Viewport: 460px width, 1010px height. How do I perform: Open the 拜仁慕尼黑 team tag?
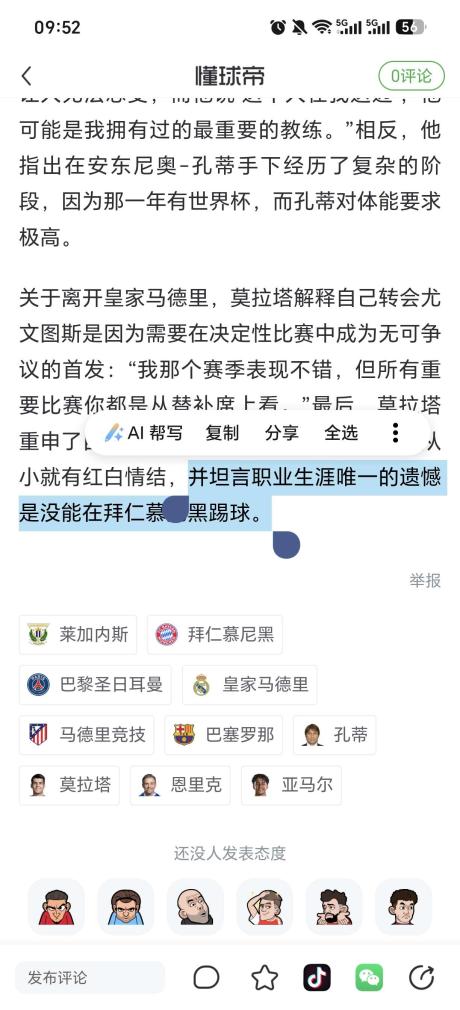point(215,634)
